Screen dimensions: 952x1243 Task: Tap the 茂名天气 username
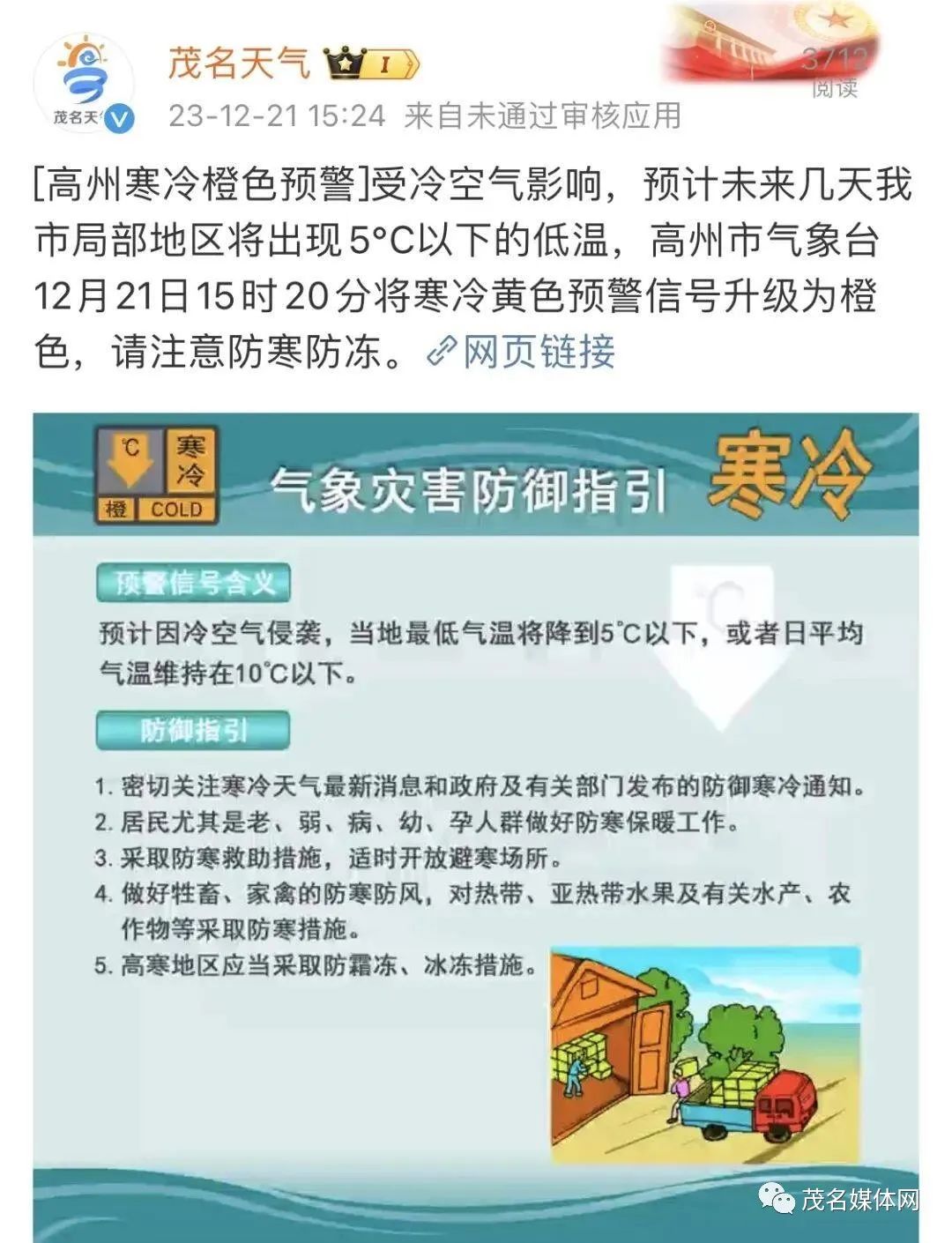click(x=239, y=63)
